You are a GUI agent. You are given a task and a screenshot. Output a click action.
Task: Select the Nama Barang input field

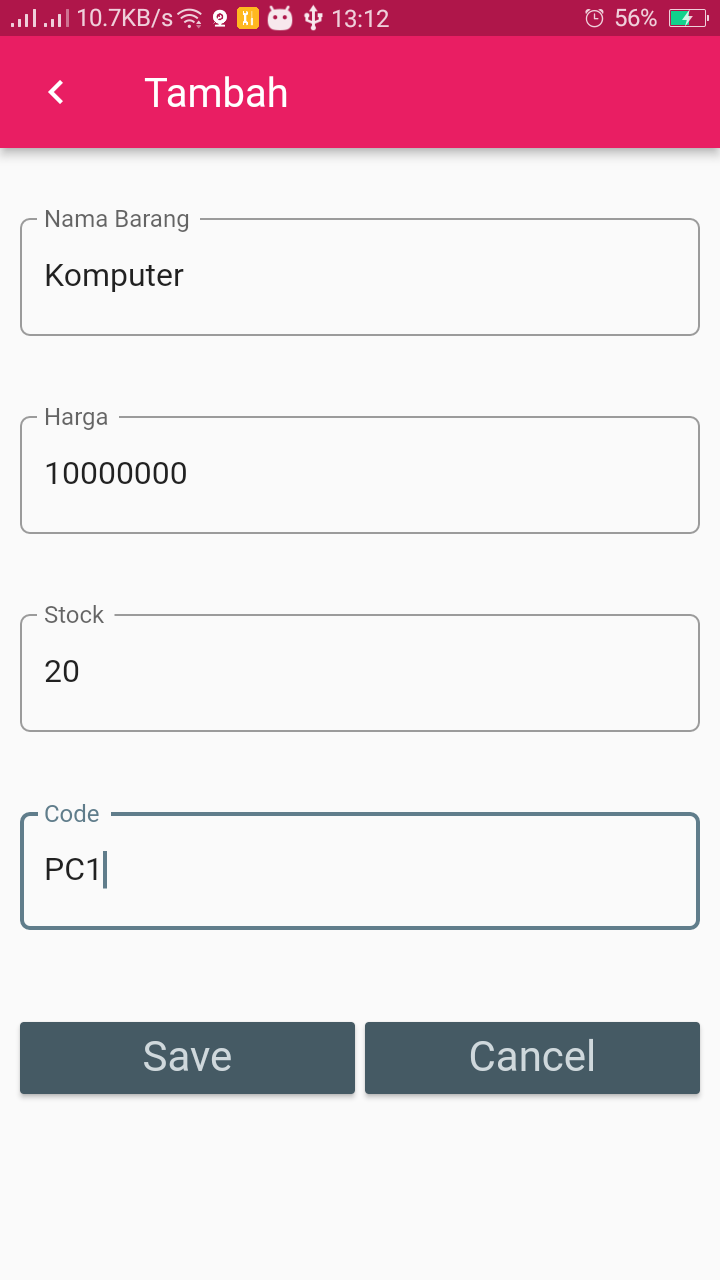click(360, 275)
